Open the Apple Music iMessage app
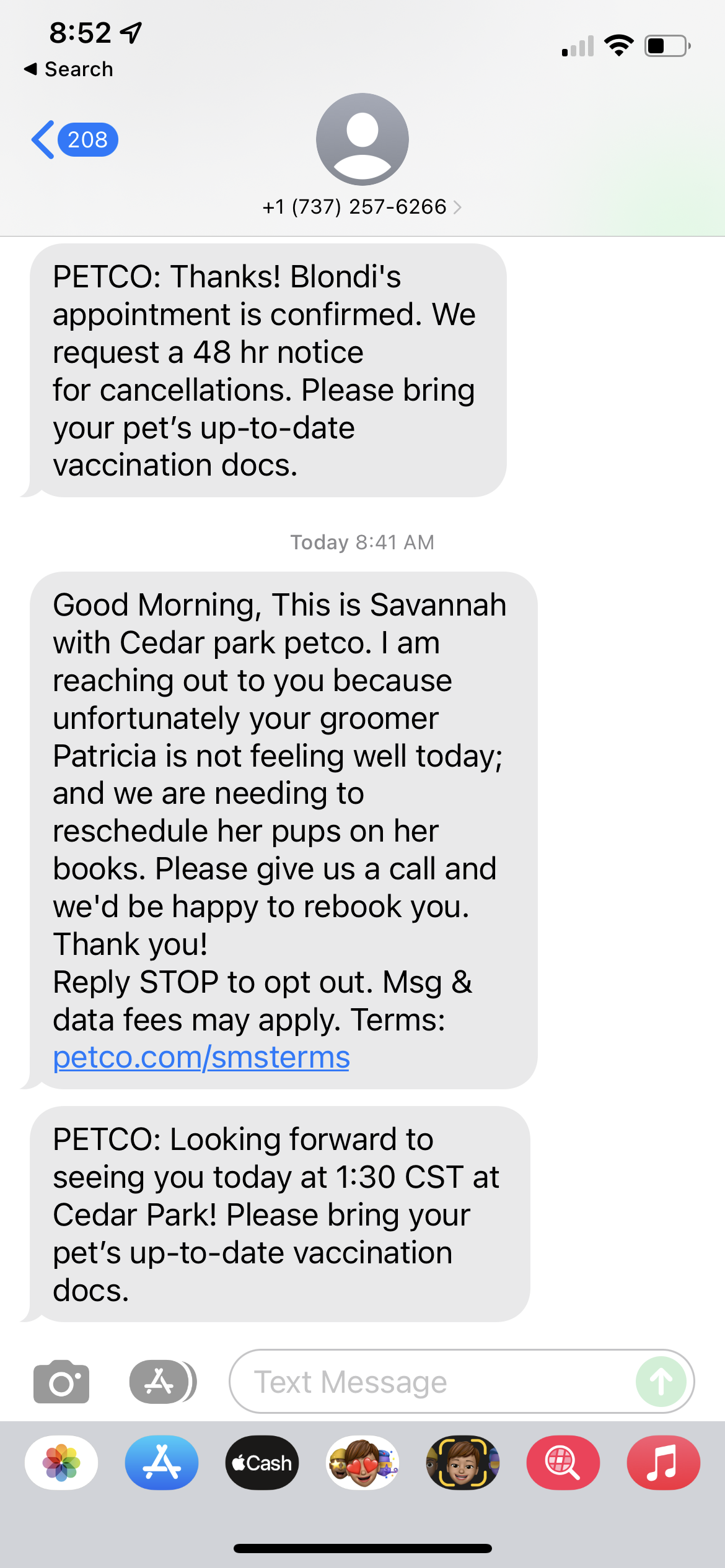 pyautogui.click(x=663, y=1463)
